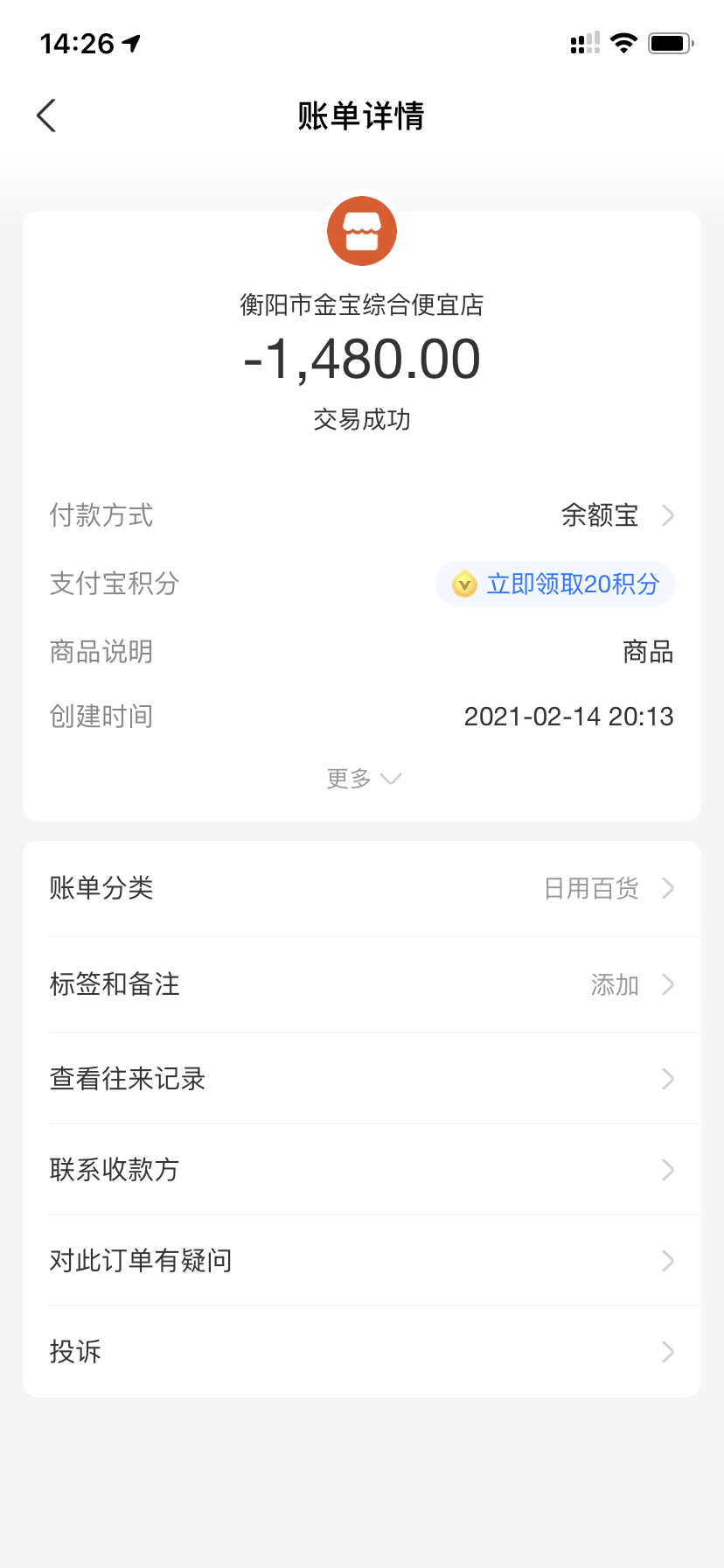This screenshot has width=724, height=1568.
Task: Open merchant 衡阳市金宝综合便宜店 shop icon
Action: 362,231
